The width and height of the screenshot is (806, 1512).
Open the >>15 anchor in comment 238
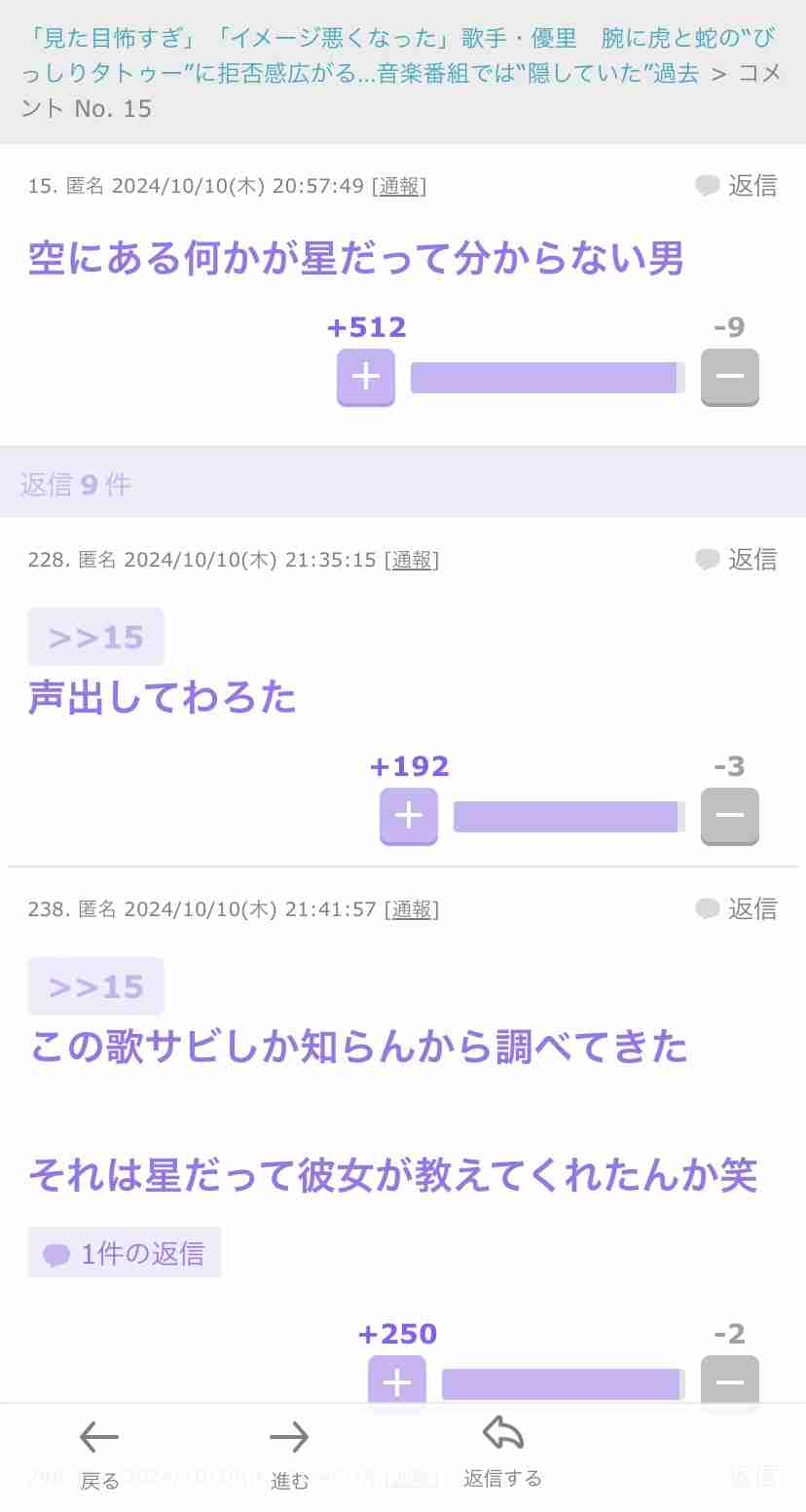[95, 986]
